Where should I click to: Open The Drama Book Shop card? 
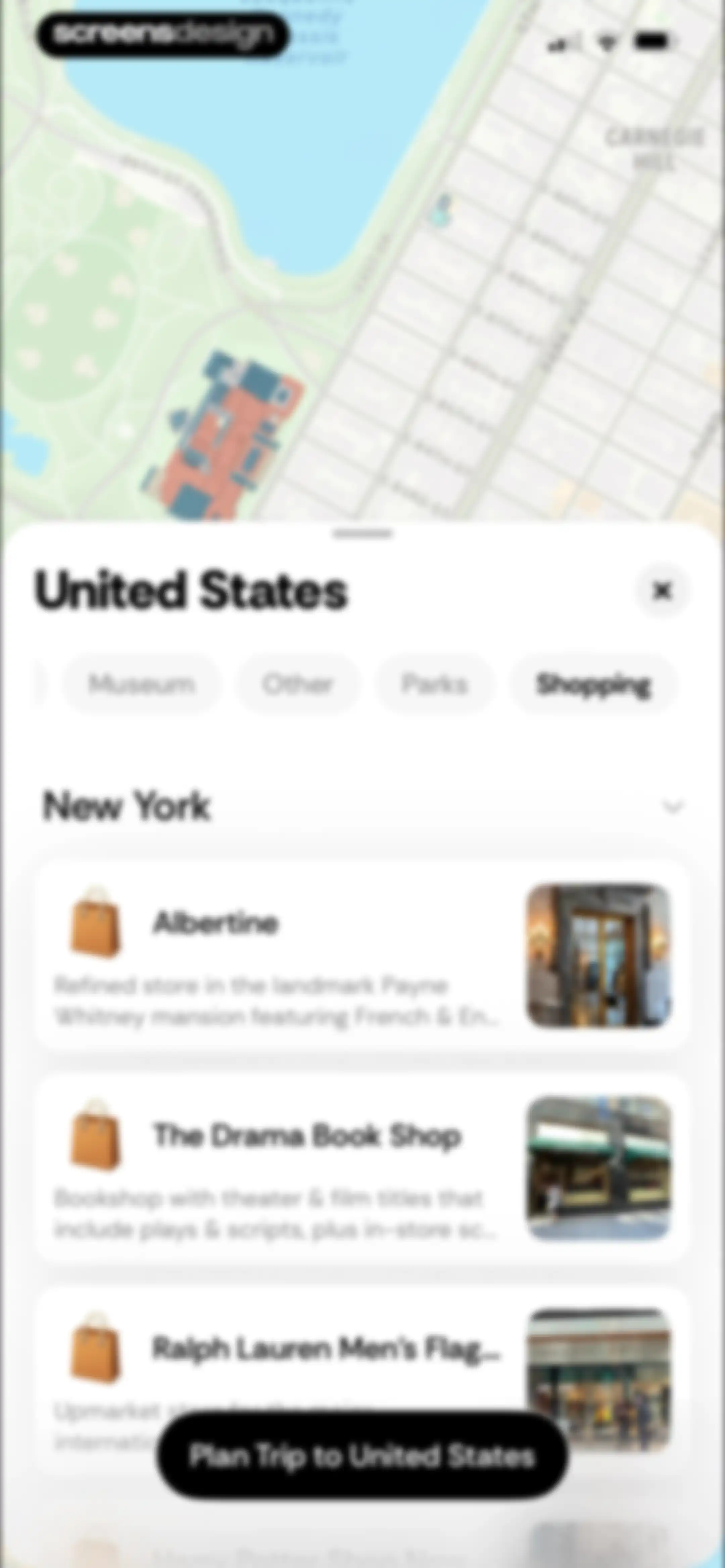(x=362, y=1168)
